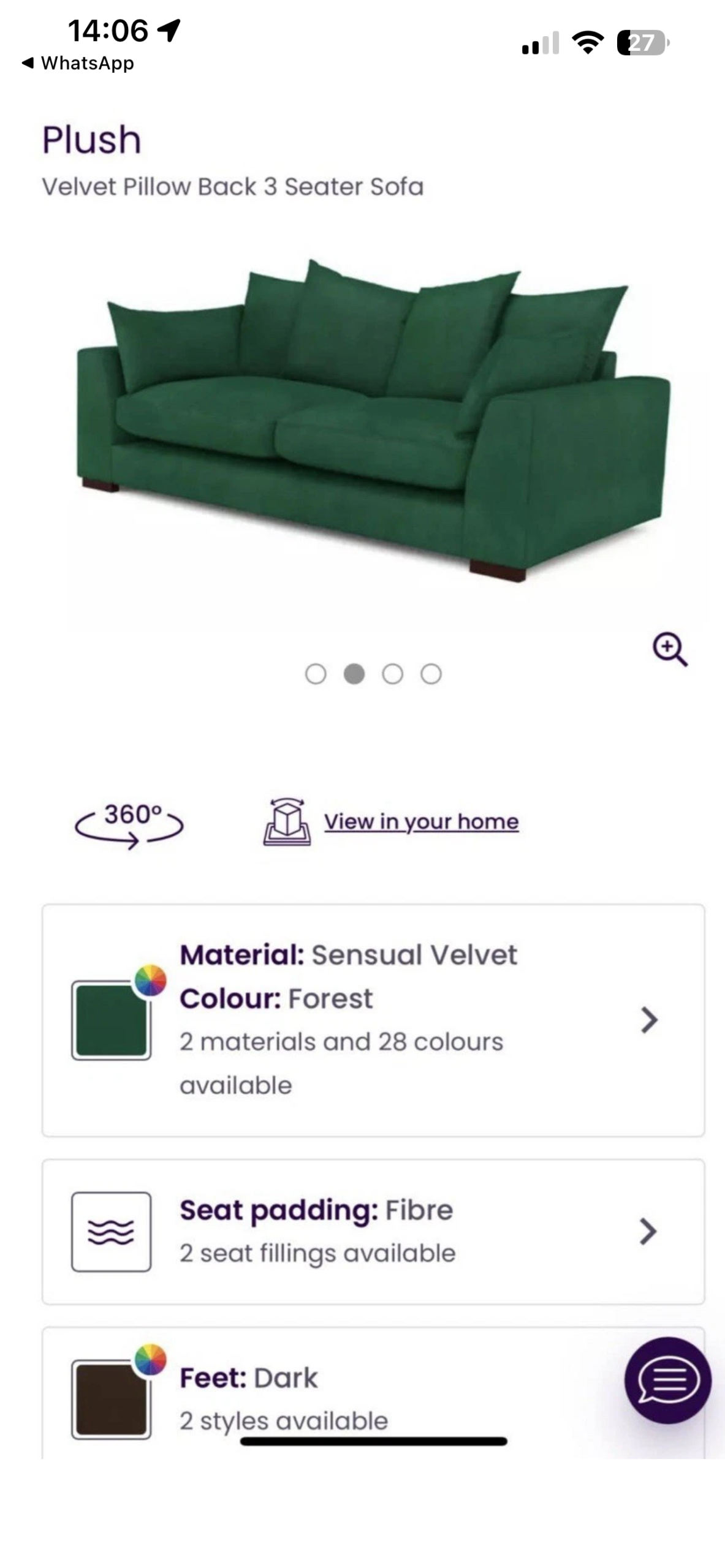Image resolution: width=725 pixels, height=1568 pixels.
Task: Return to WhatsApp via the back link
Action: click(78, 63)
